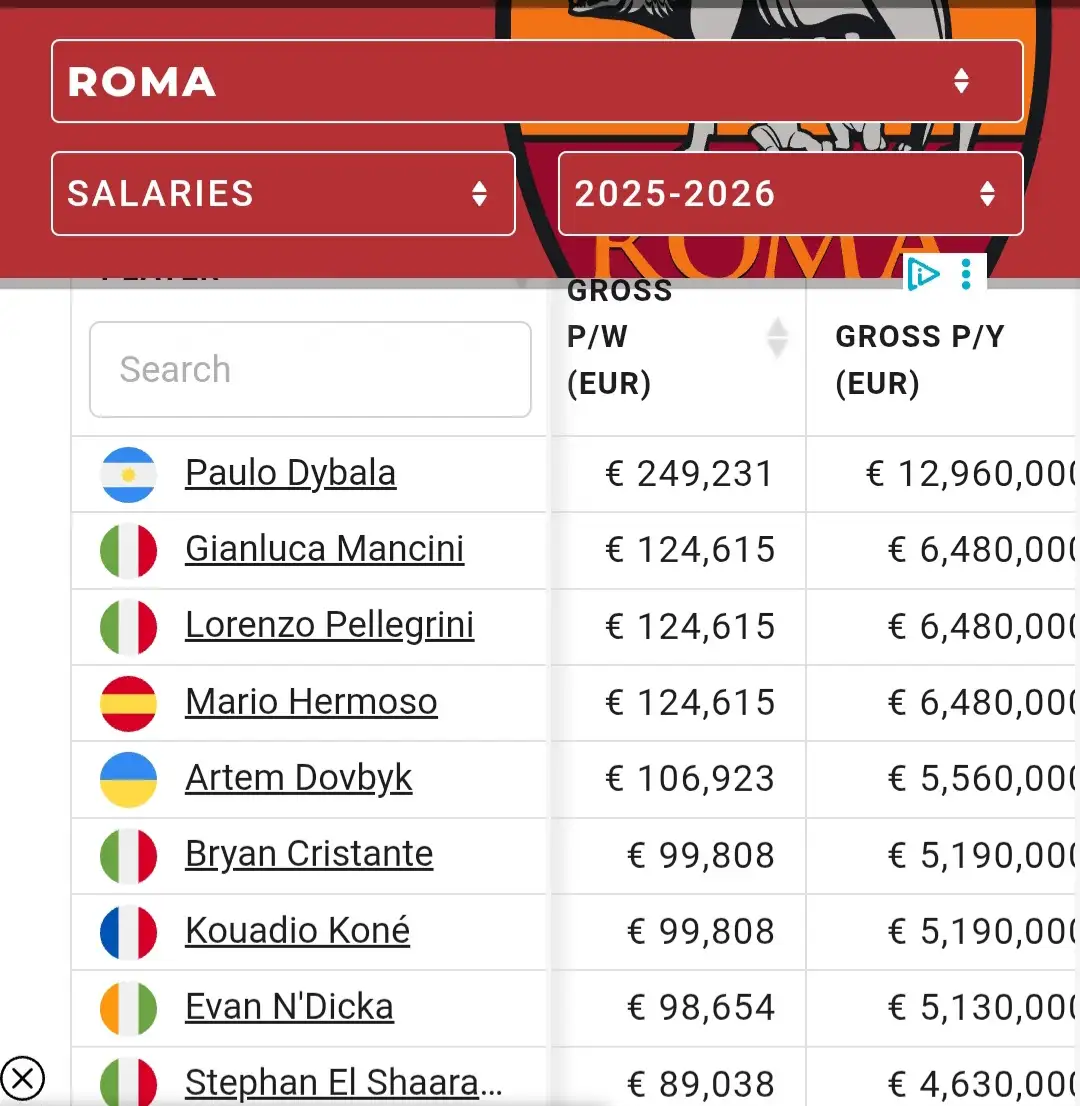Open Kouadio Koné's profile link
Image resolution: width=1080 pixels, height=1106 pixels.
point(297,931)
